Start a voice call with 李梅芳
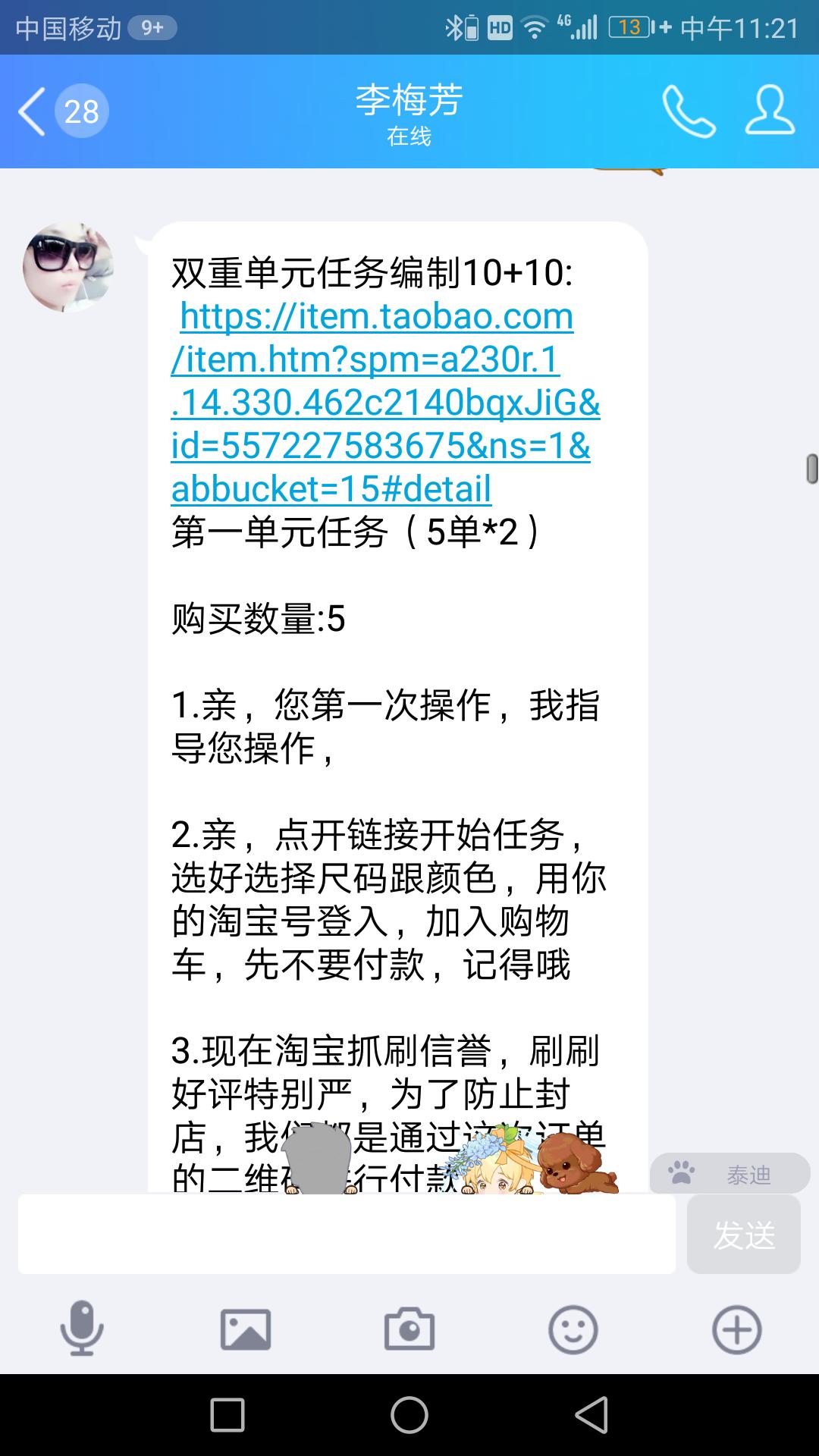This screenshot has height=1456, width=819. tap(688, 112)
